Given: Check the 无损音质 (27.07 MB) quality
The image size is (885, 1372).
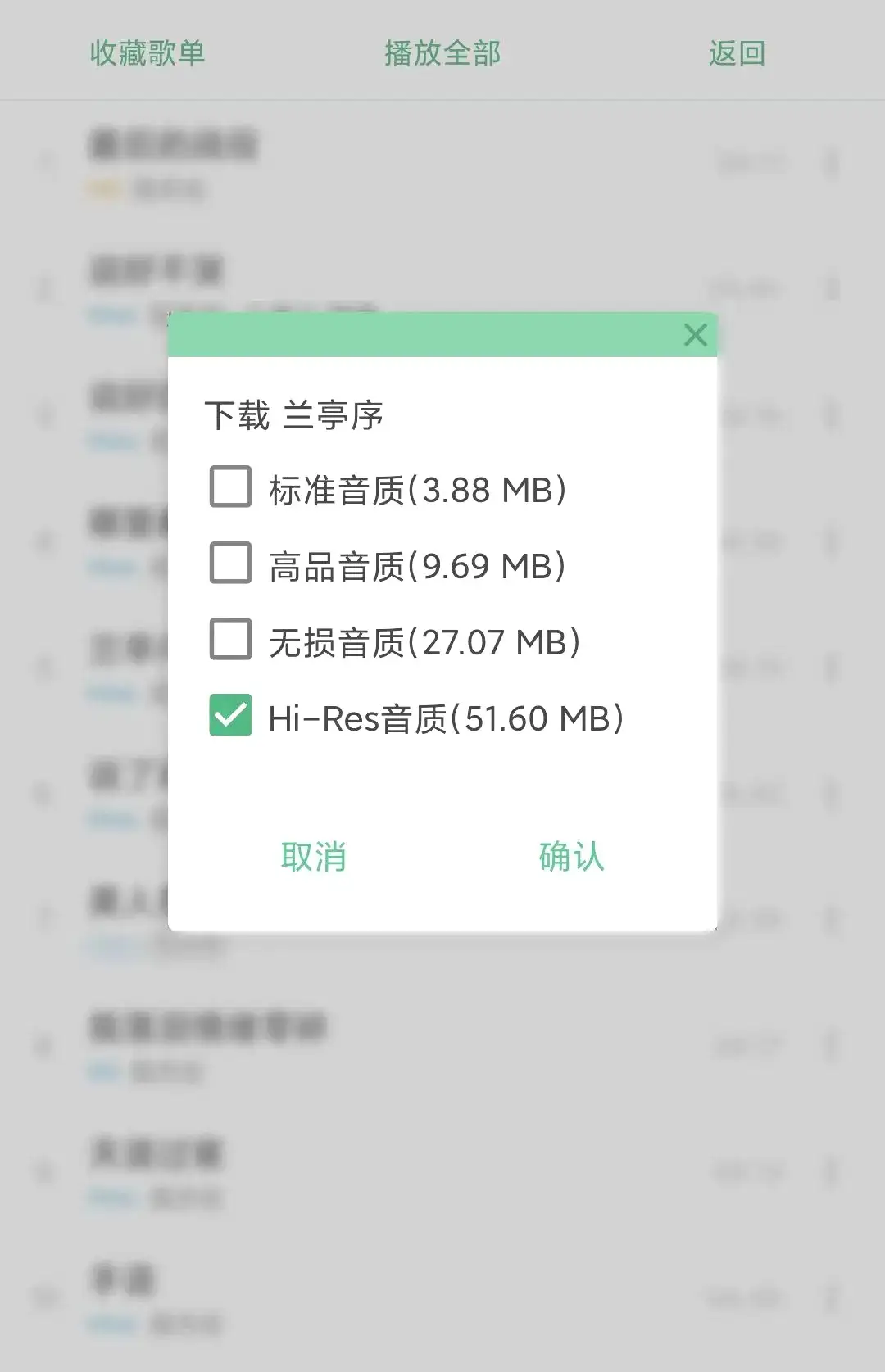Looking at the screenshot, I should pos(230,639).
